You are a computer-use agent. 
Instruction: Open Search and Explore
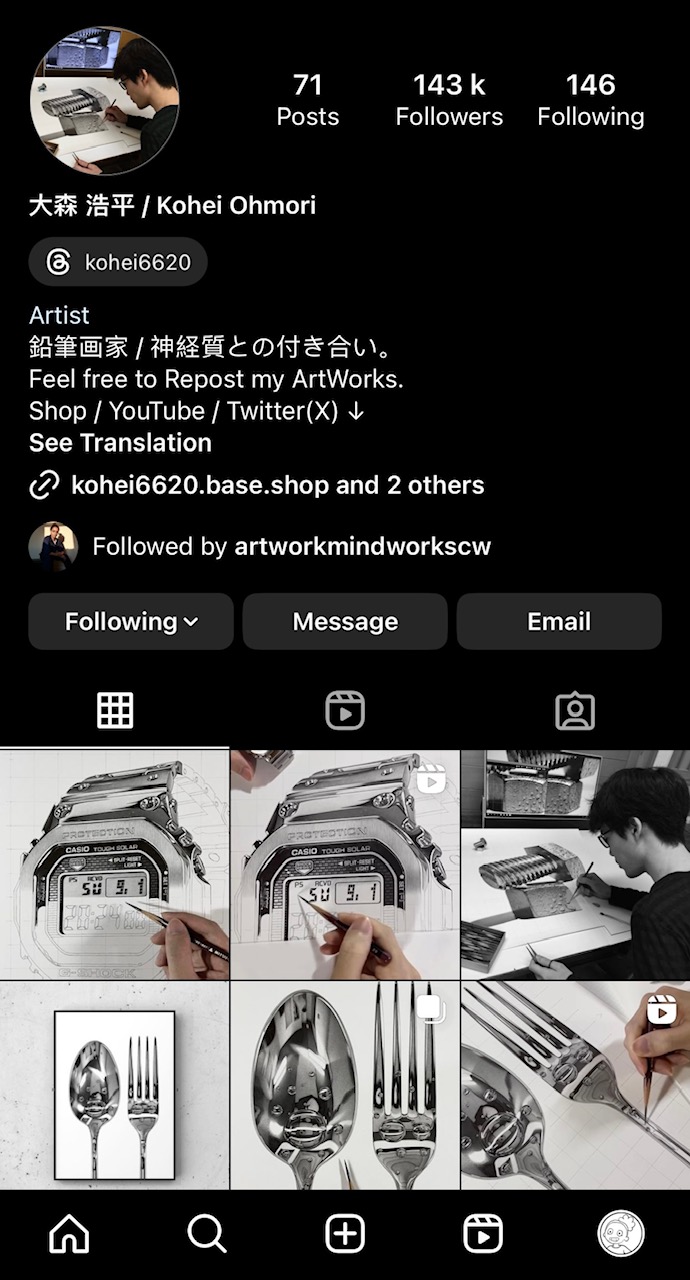(x=207, y=1235)
